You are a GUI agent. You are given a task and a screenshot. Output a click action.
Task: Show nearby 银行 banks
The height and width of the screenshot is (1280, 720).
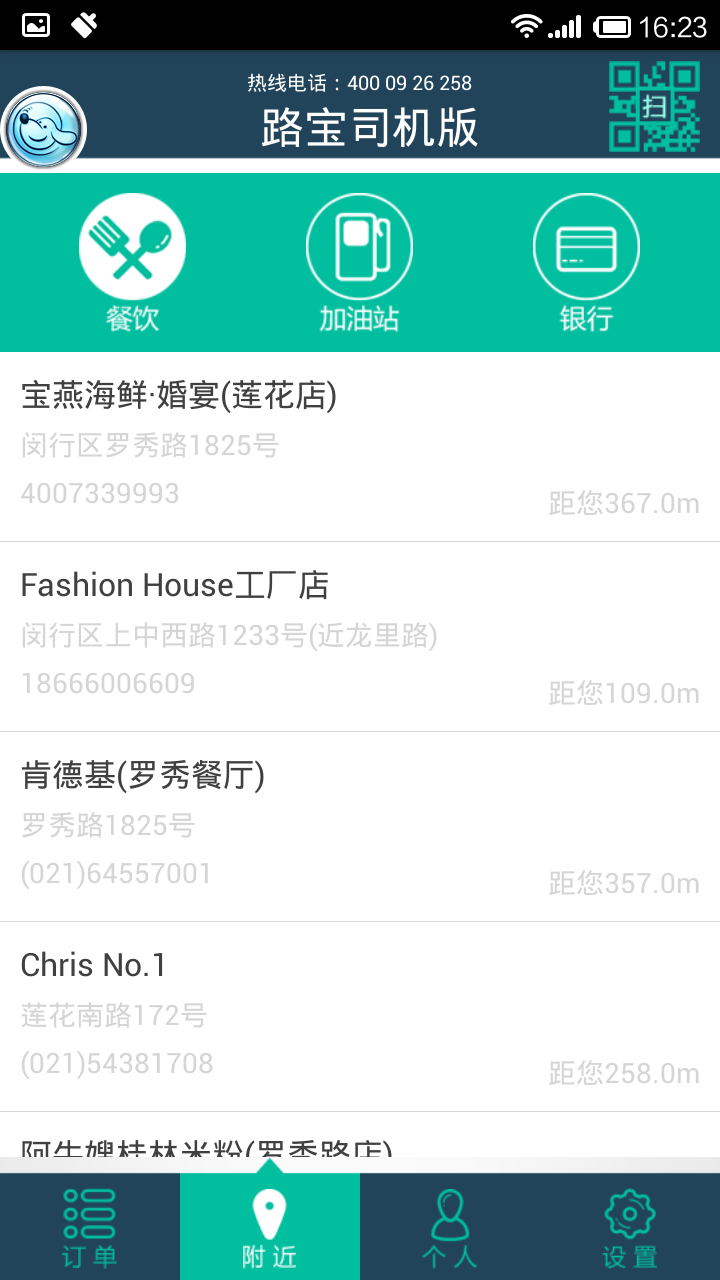586,262
